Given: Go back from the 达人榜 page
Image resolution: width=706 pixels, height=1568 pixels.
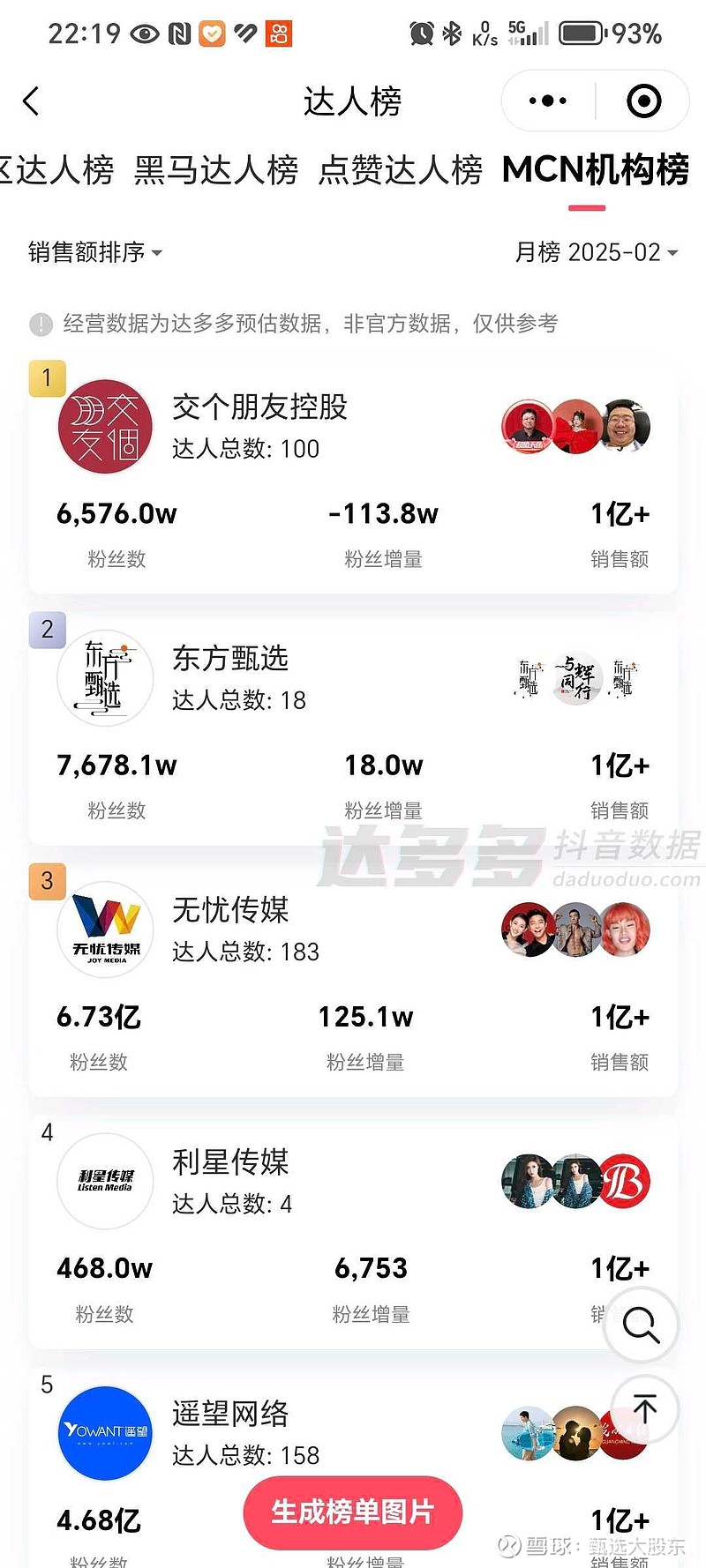Looking at the screenshot, I should click(32, 101).
